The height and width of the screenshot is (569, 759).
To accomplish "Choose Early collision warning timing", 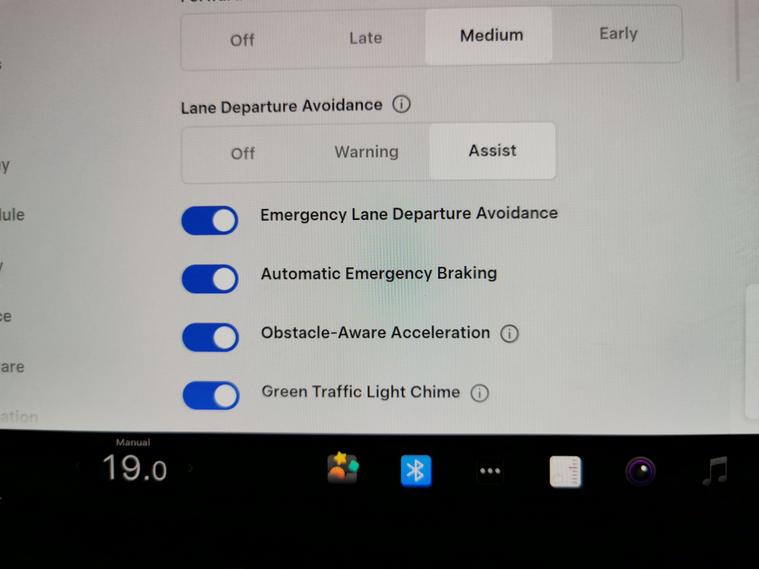I will pyautogui.click(x=617, y=34).
